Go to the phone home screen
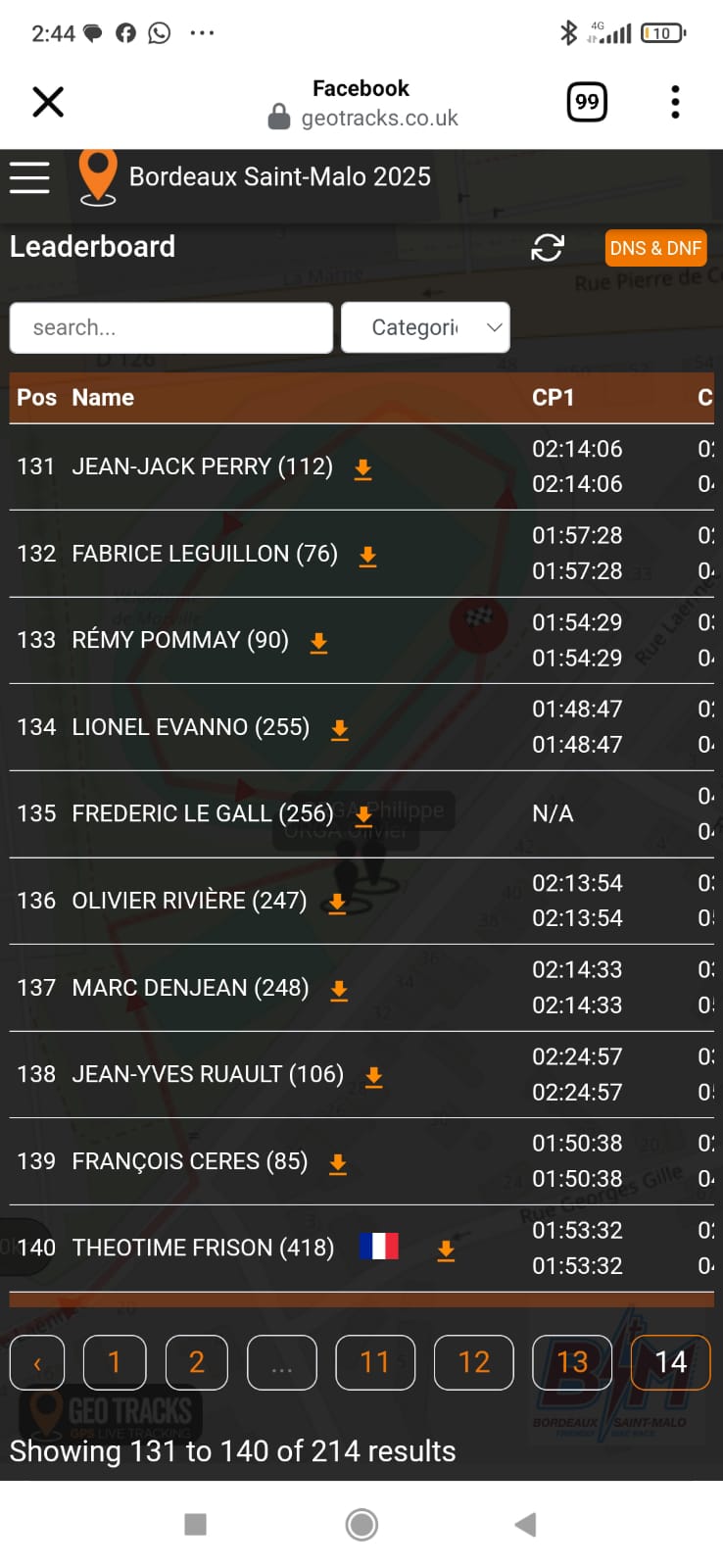Image resolution: width=723 pixels, height=1568 pixels. tap(361, 1524)
